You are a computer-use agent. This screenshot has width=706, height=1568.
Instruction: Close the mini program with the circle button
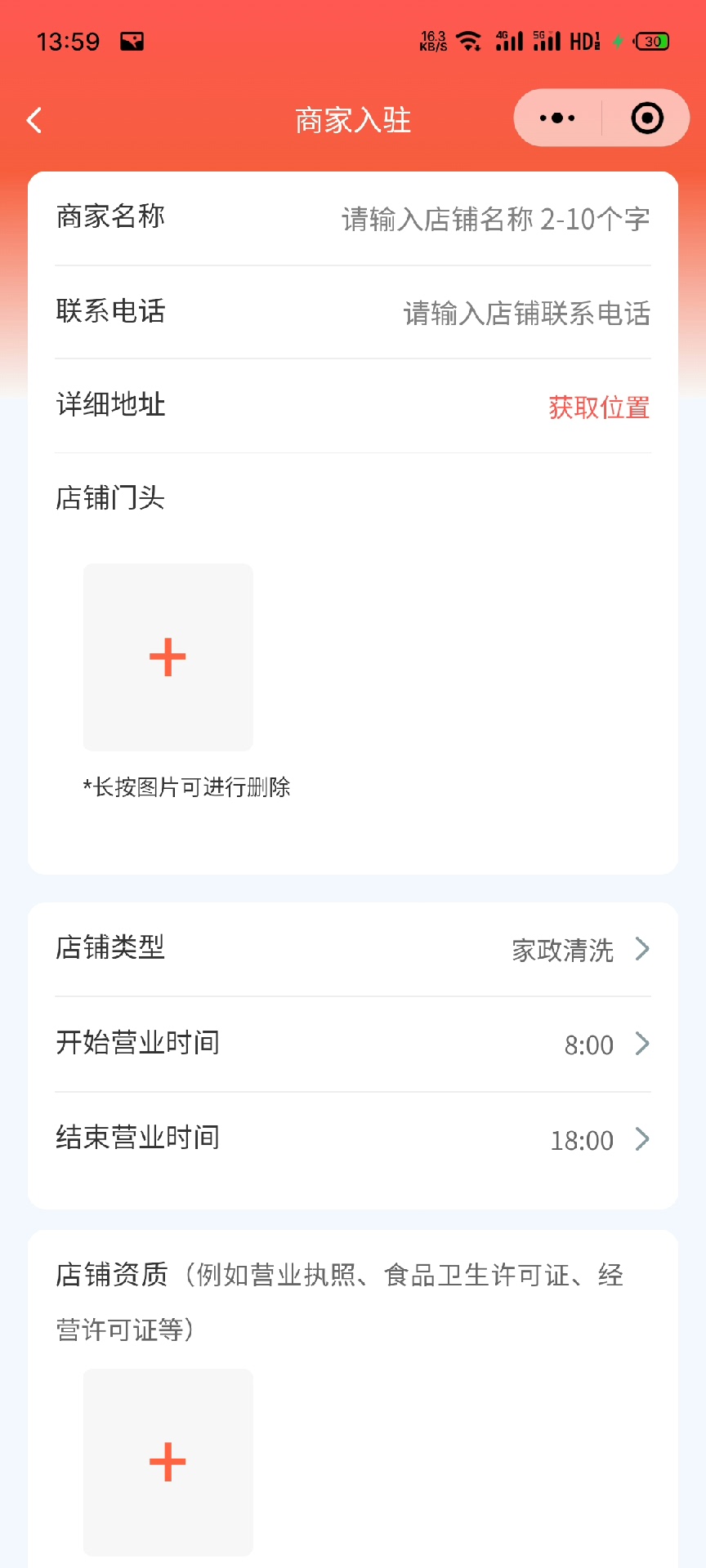pyautogui.click(x=646, y=118)
